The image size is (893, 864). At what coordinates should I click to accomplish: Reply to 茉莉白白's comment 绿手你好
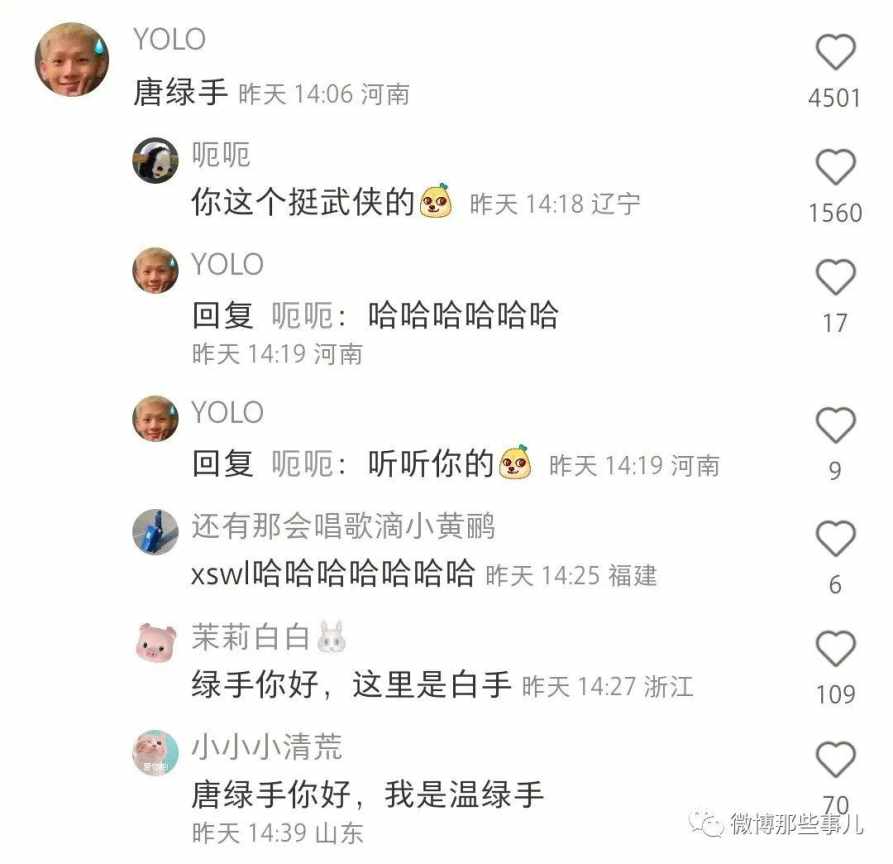(350, 685)
